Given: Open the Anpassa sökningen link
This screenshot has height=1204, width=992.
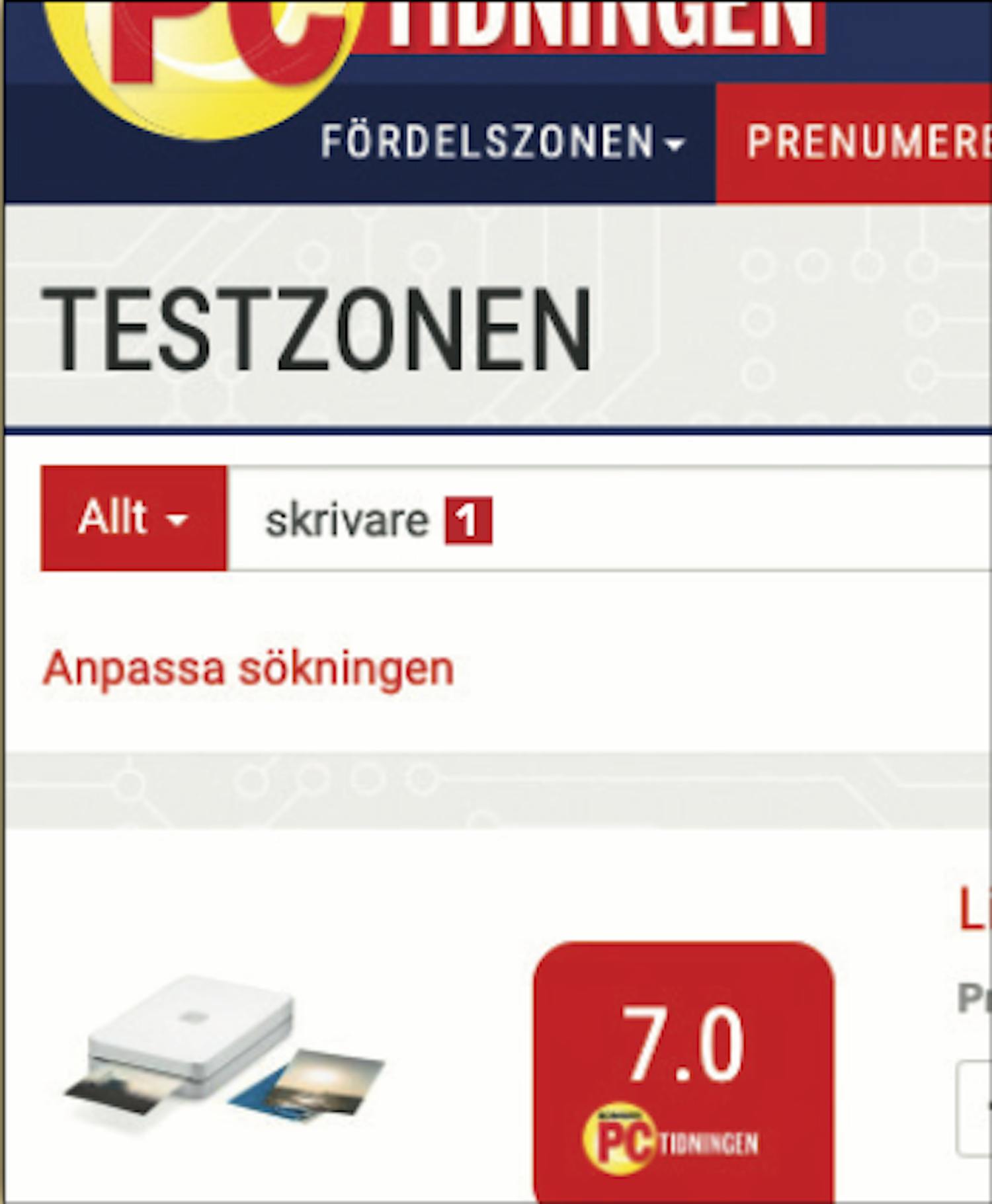Looking at the screenshot, I should click(x=248, y=669).
